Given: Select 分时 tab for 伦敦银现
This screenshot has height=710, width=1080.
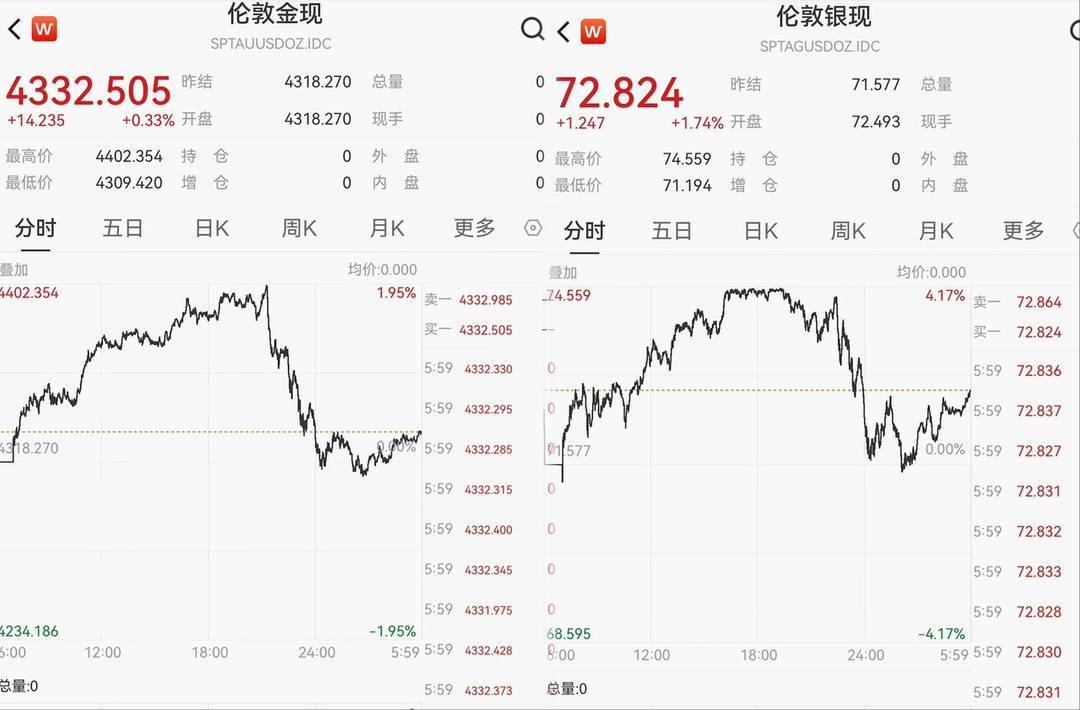Looking at the screenshot, I should click(x=584, y=231).
